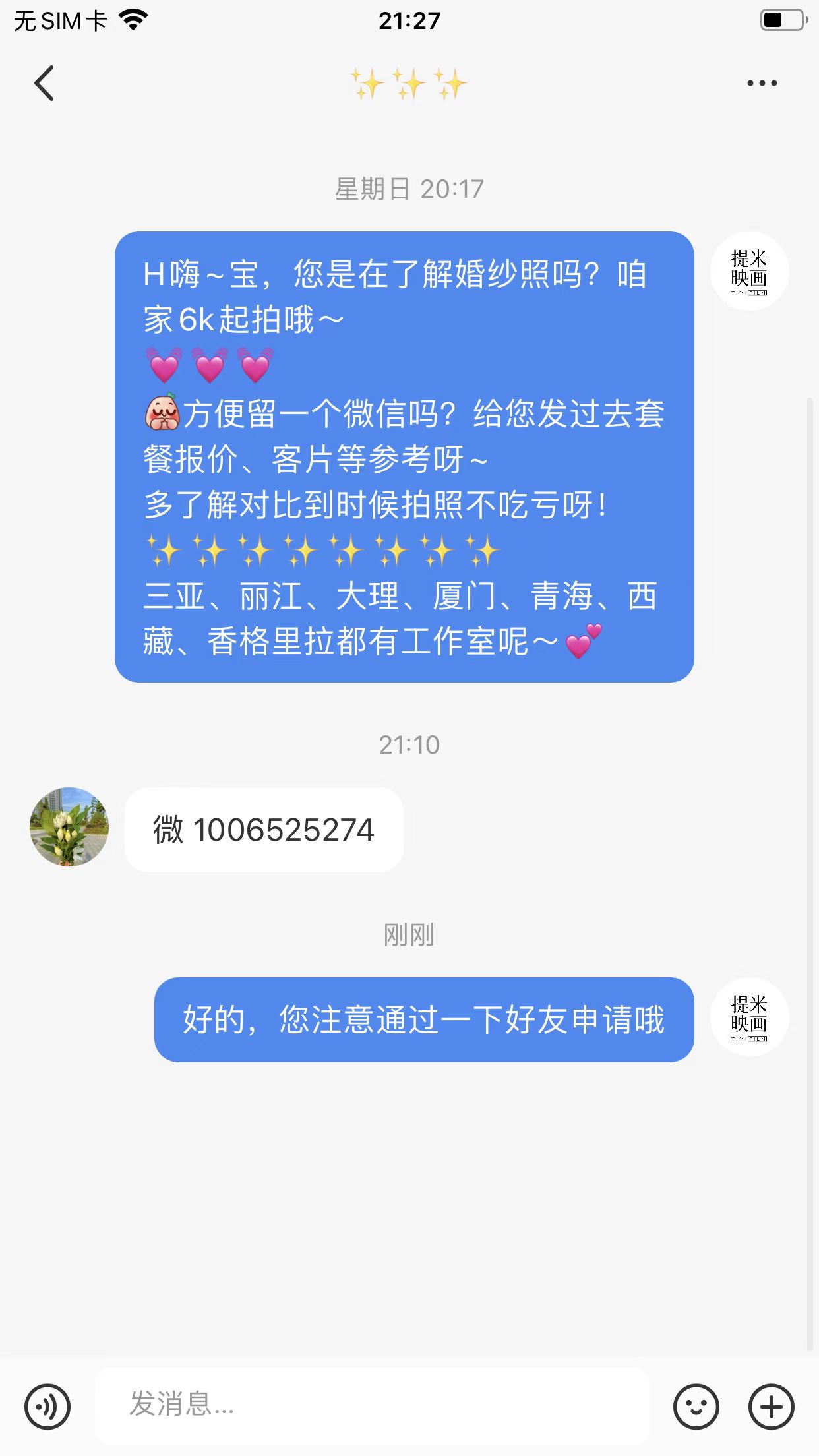Open the emoji picker

[696, 1407]
